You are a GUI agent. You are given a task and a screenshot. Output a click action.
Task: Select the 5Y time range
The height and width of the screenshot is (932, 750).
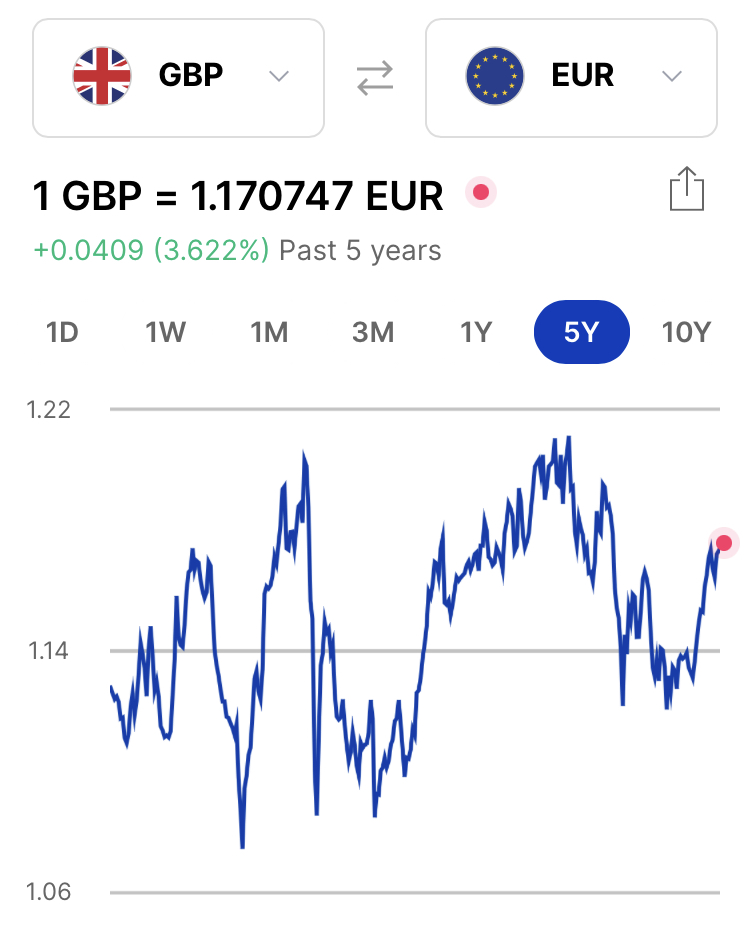click(581, 332)
